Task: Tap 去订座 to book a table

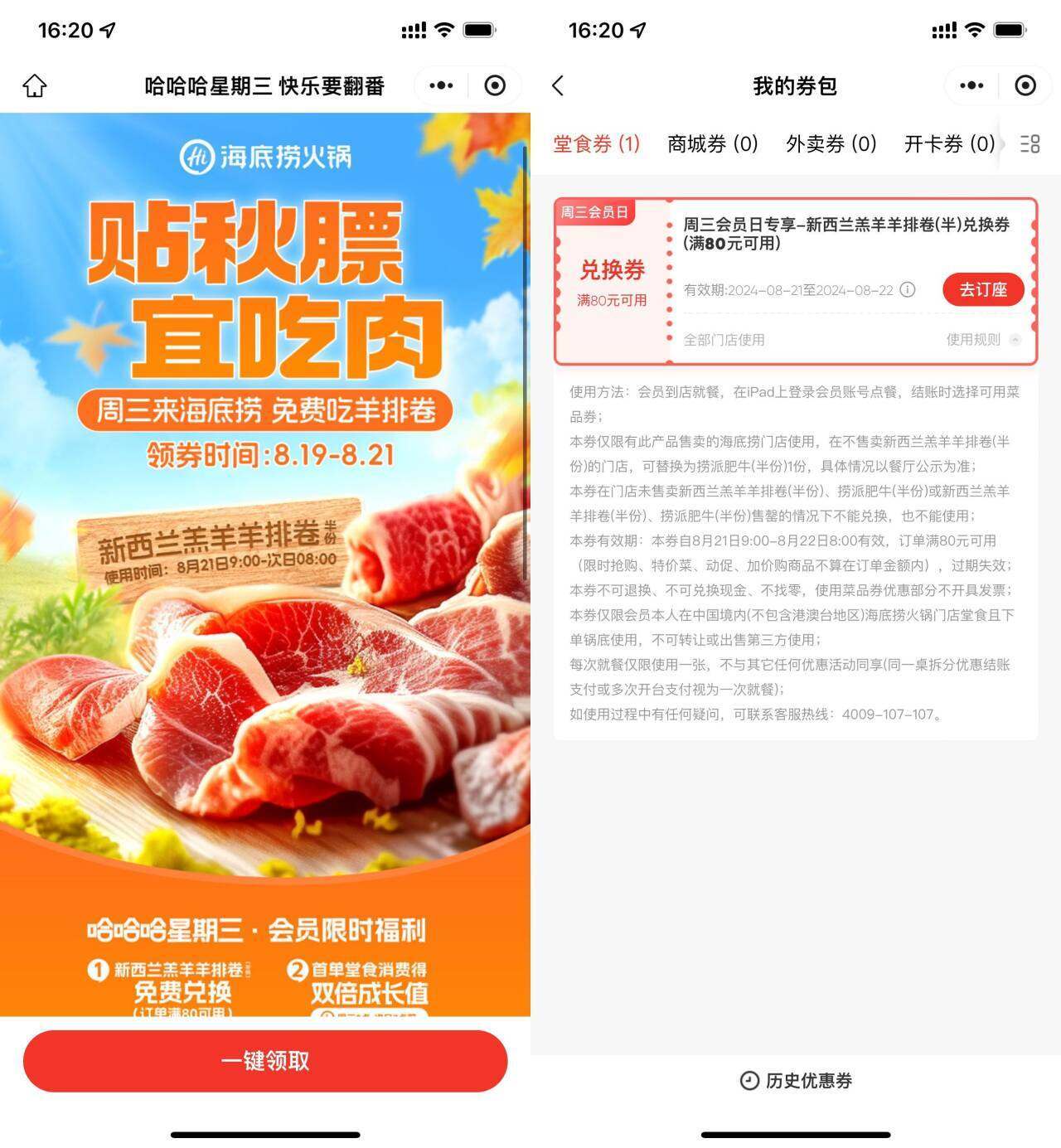Action: 983,289
